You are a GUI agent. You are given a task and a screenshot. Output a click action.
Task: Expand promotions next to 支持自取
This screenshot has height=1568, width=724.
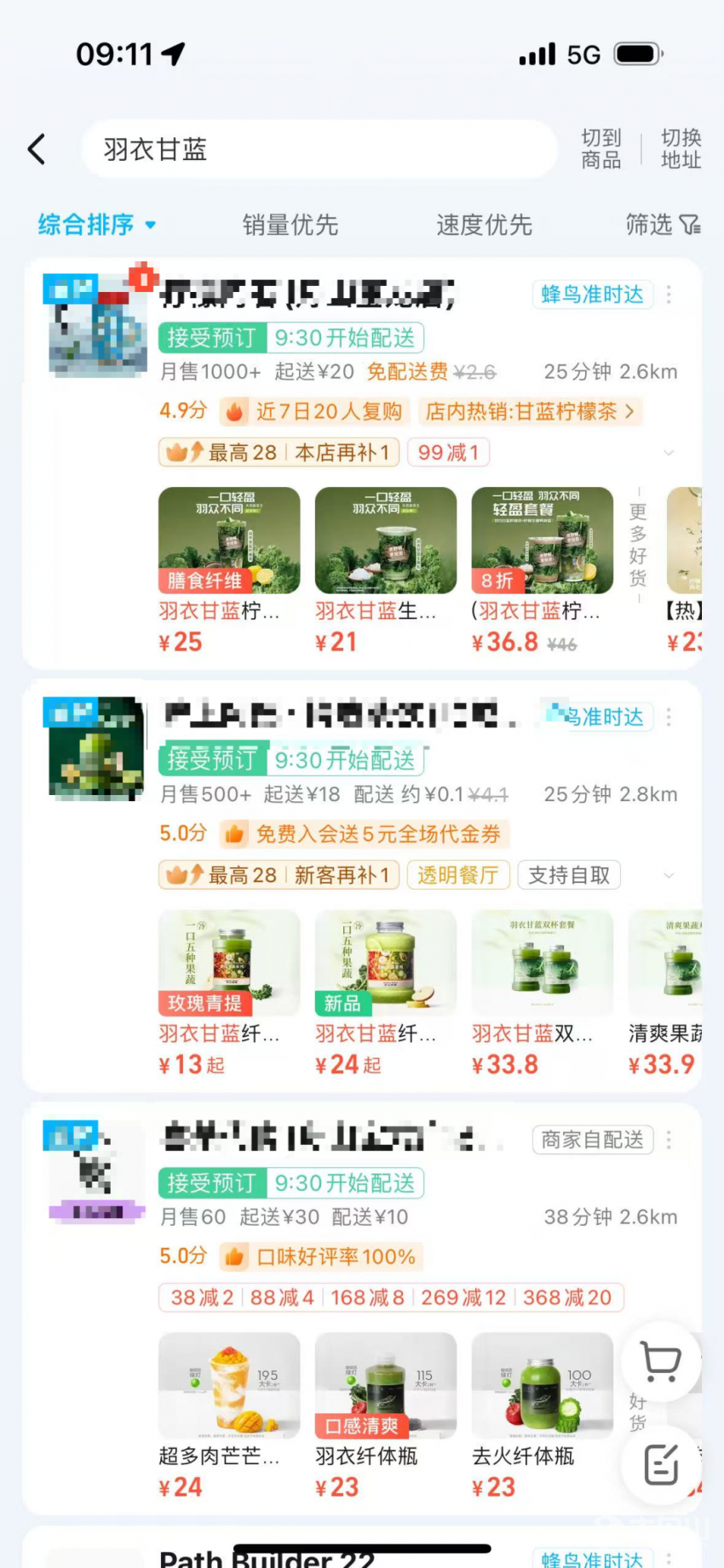tap(669, 875)
